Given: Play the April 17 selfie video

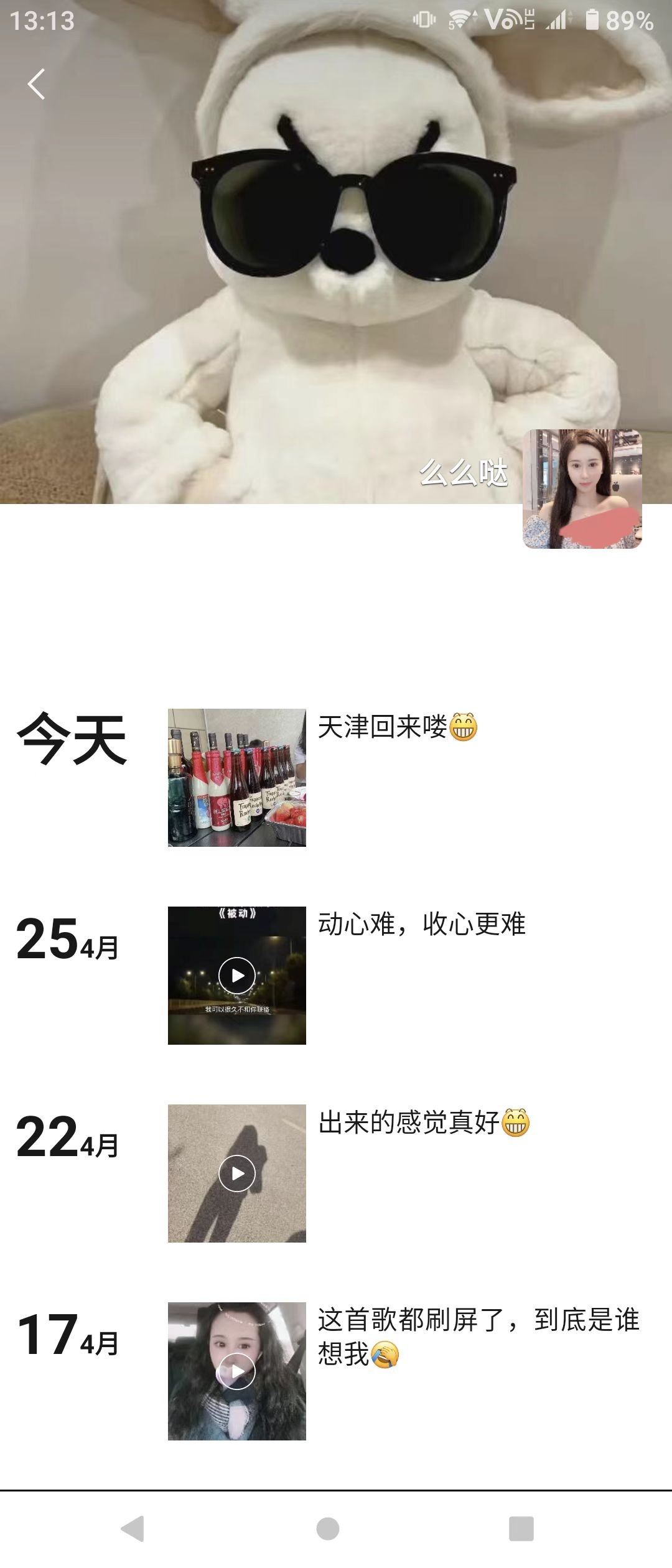Looking at the screenshot, I should coord(236,1371).
